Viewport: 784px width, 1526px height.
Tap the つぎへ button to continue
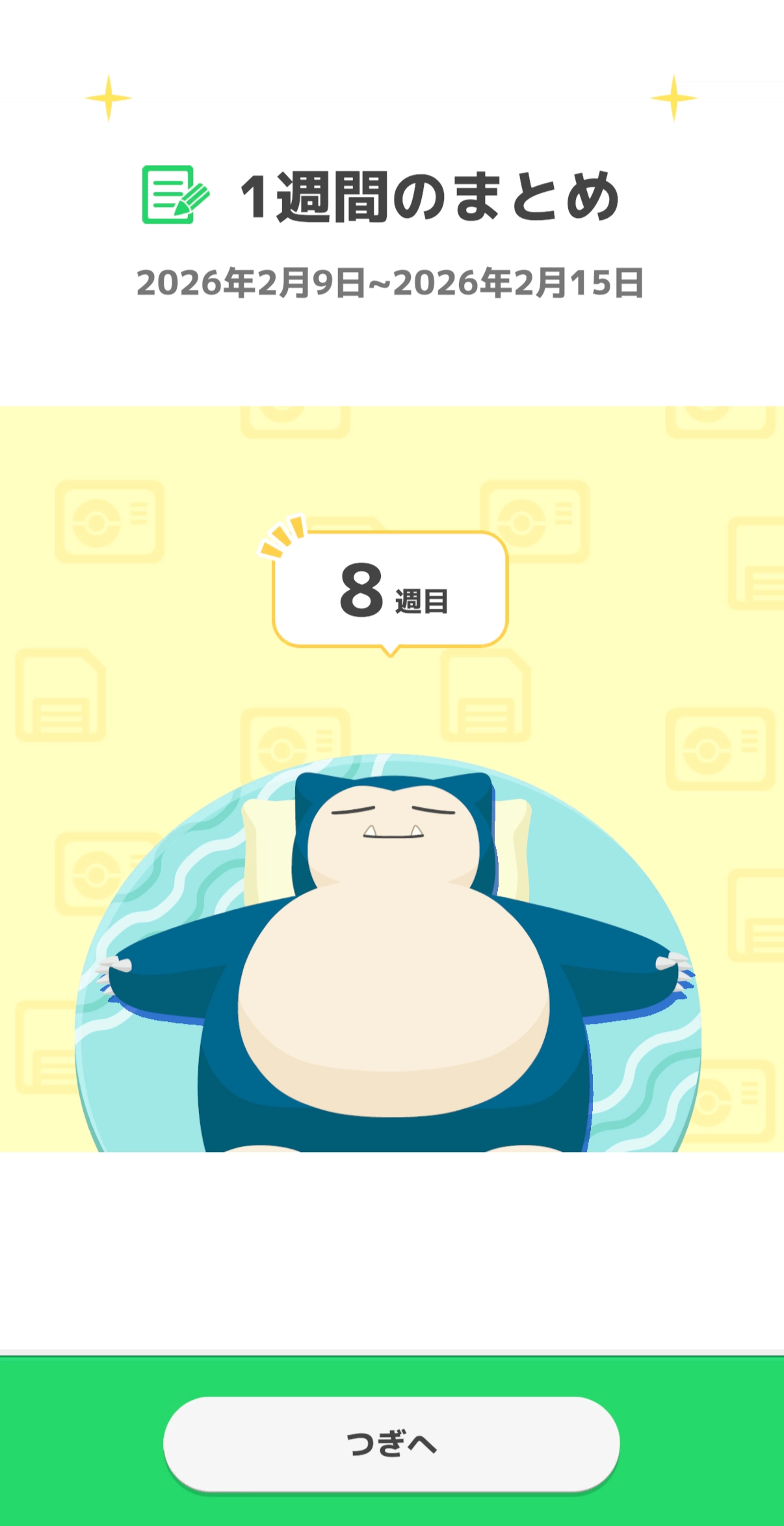coord(391,1443)
